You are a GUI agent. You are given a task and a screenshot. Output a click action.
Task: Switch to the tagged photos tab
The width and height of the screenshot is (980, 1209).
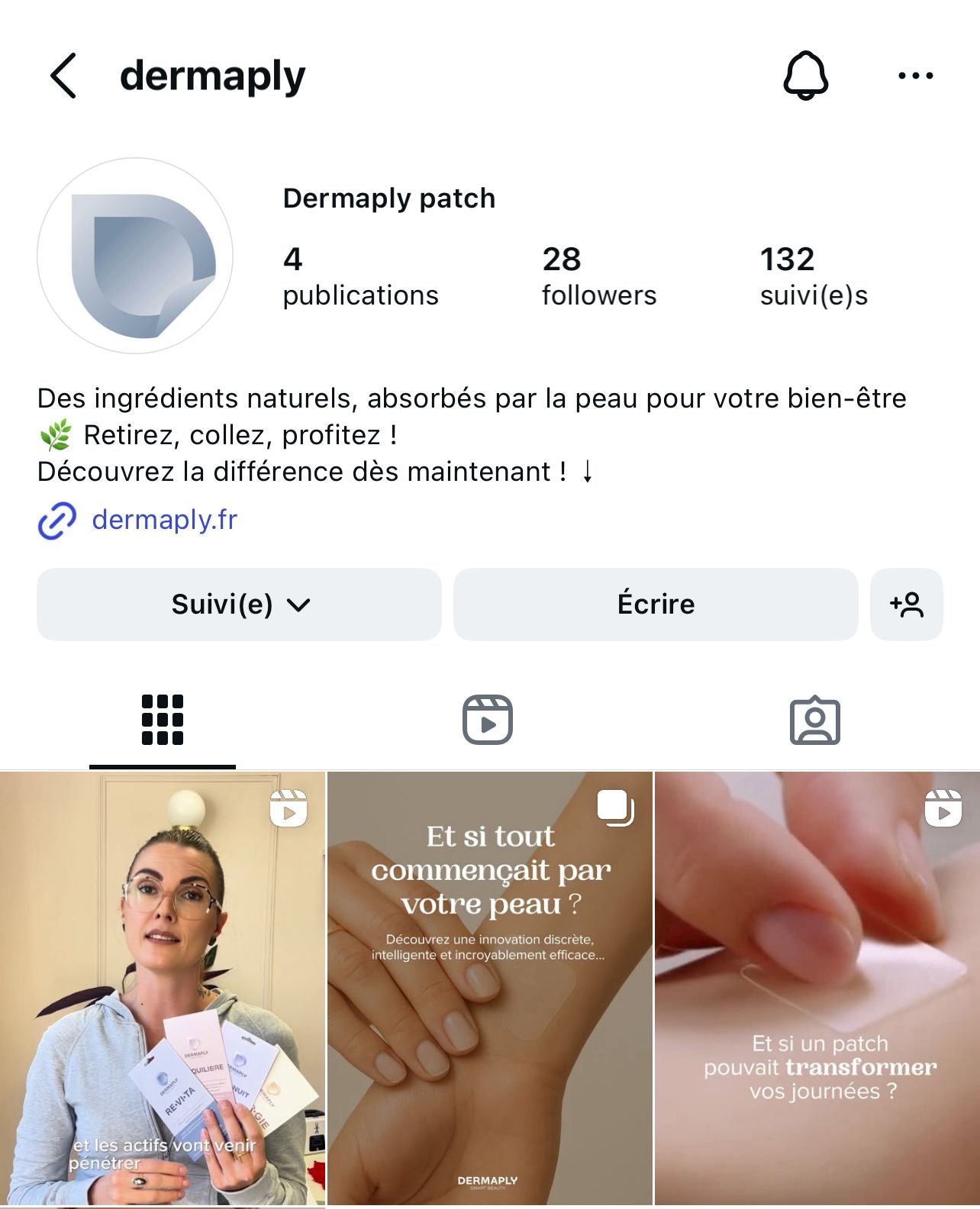814,720
